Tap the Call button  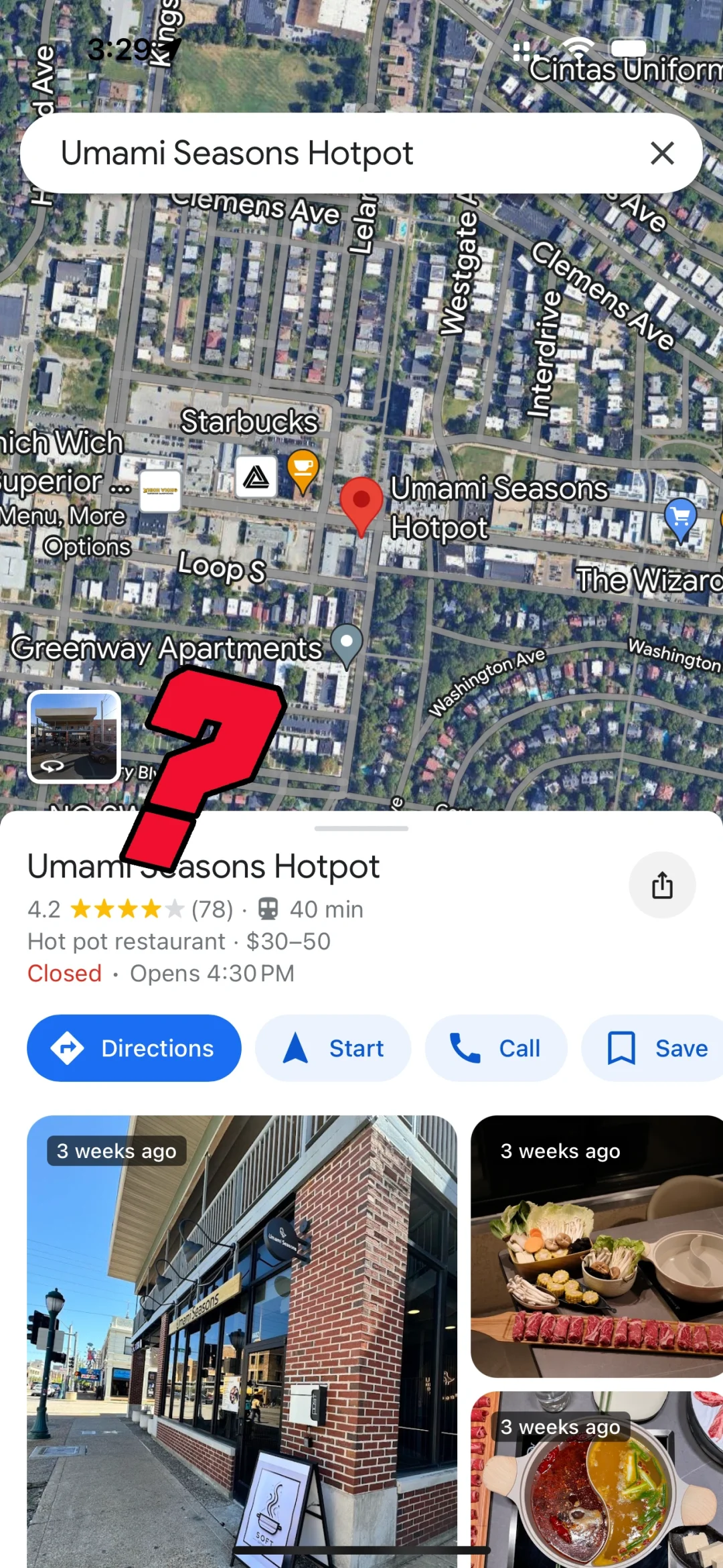click(495, 1048)
